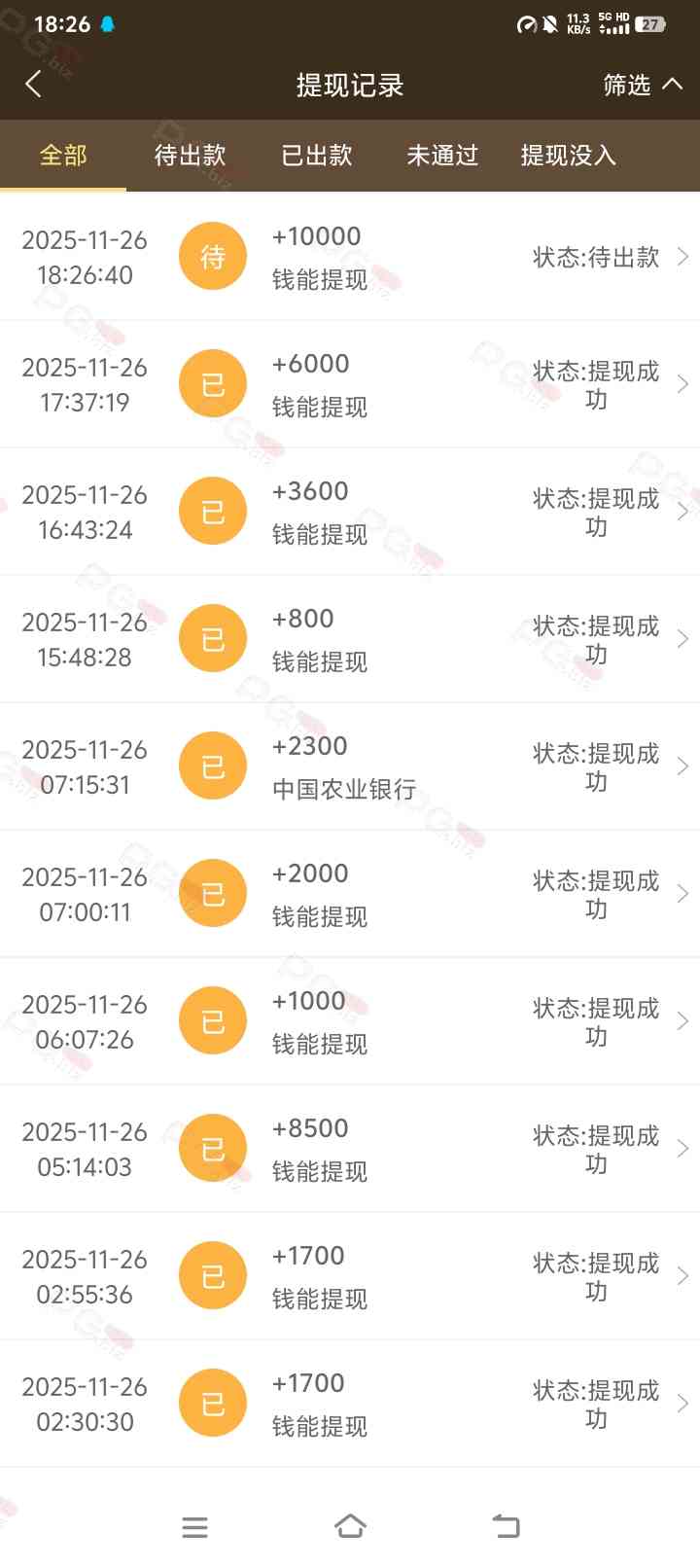This screenshot has width=700, height=1568.
Task: Select the 未通过 tab
Action: 442,156
